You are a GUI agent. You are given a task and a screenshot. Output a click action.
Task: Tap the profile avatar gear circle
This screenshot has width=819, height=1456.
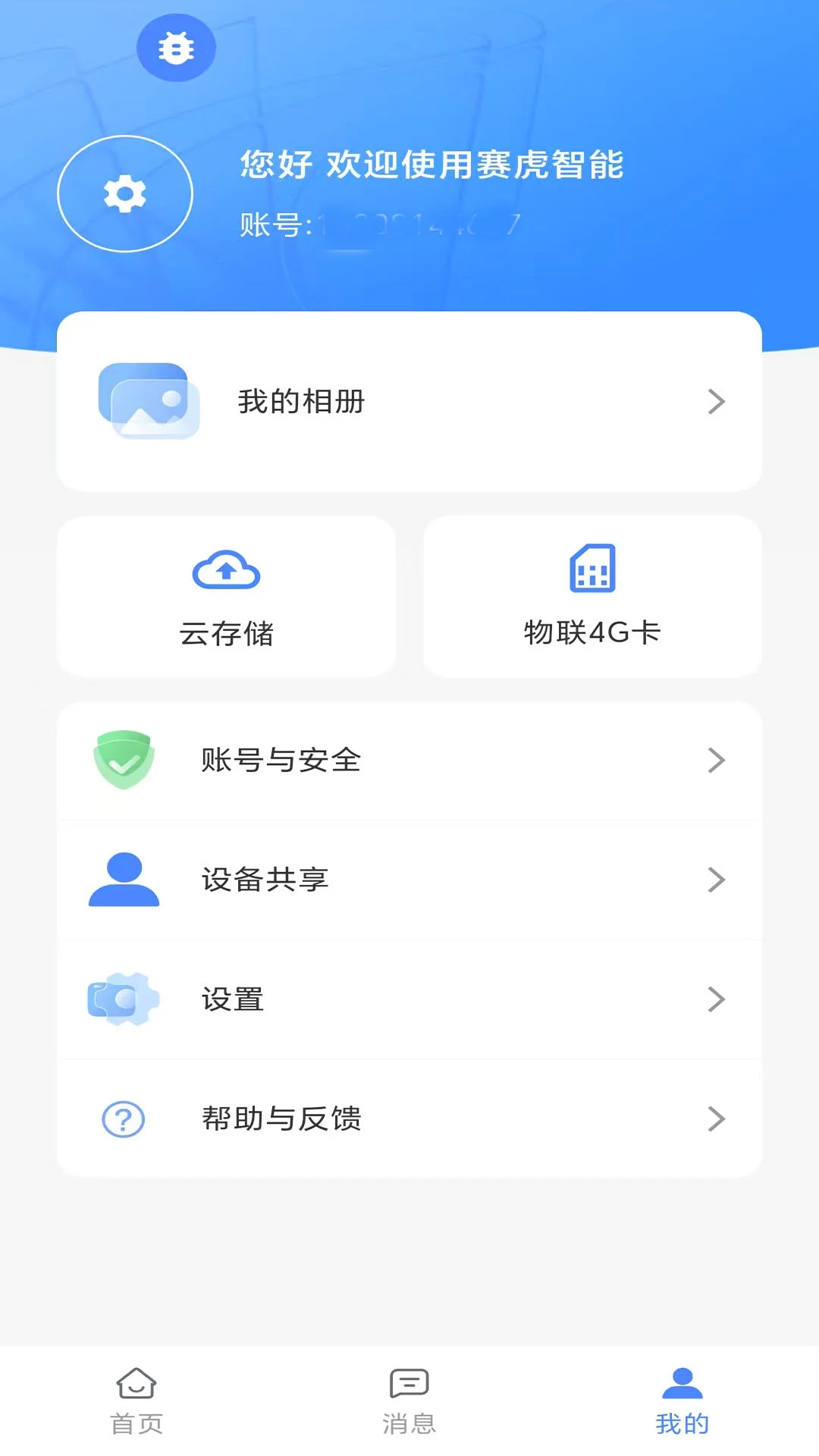coord(125,193)
